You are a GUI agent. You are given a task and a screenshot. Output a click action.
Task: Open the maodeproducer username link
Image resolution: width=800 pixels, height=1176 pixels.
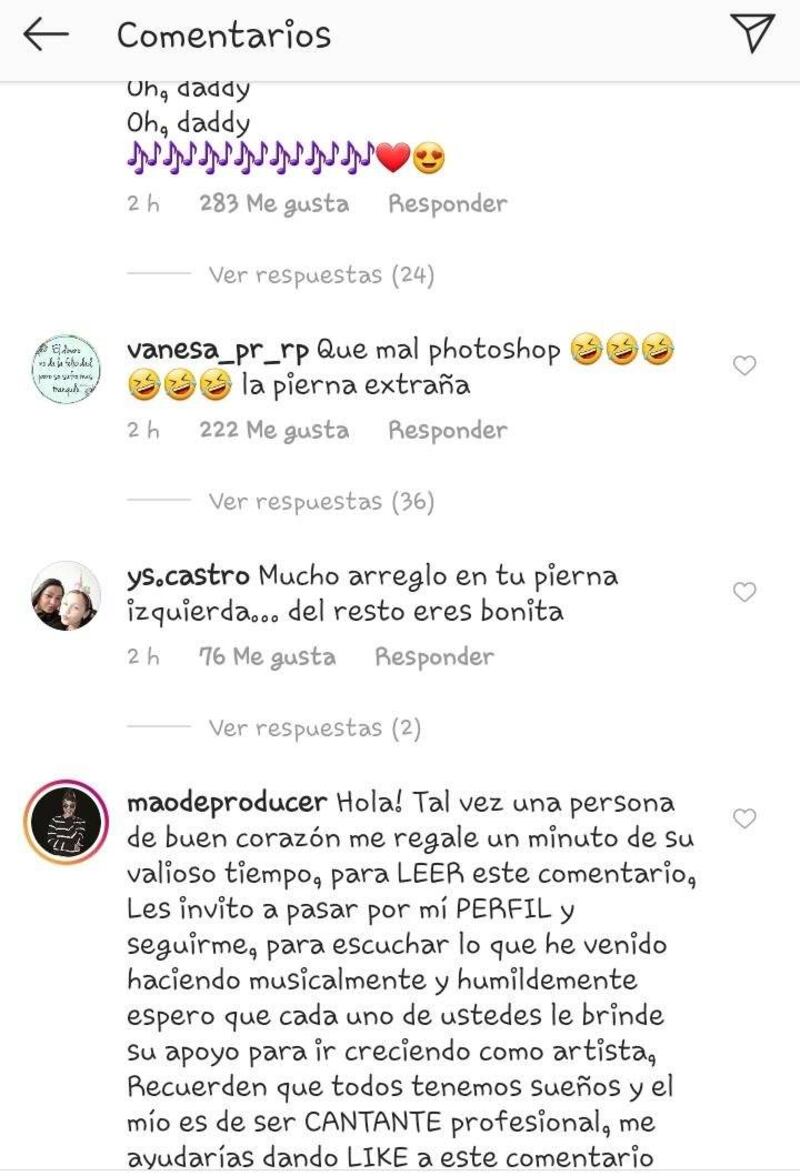coord(227,803)
